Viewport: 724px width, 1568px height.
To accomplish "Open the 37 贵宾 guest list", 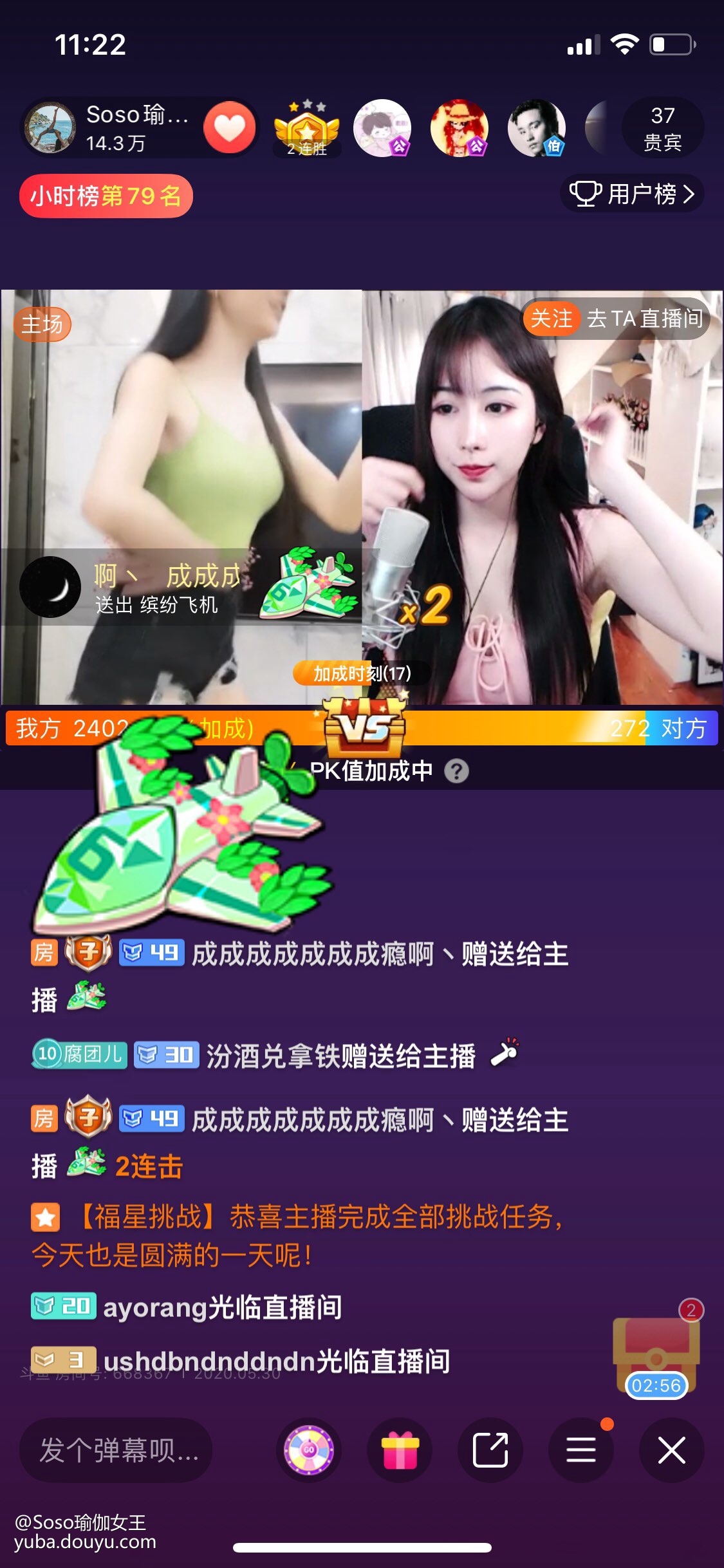I will point(662,127).
